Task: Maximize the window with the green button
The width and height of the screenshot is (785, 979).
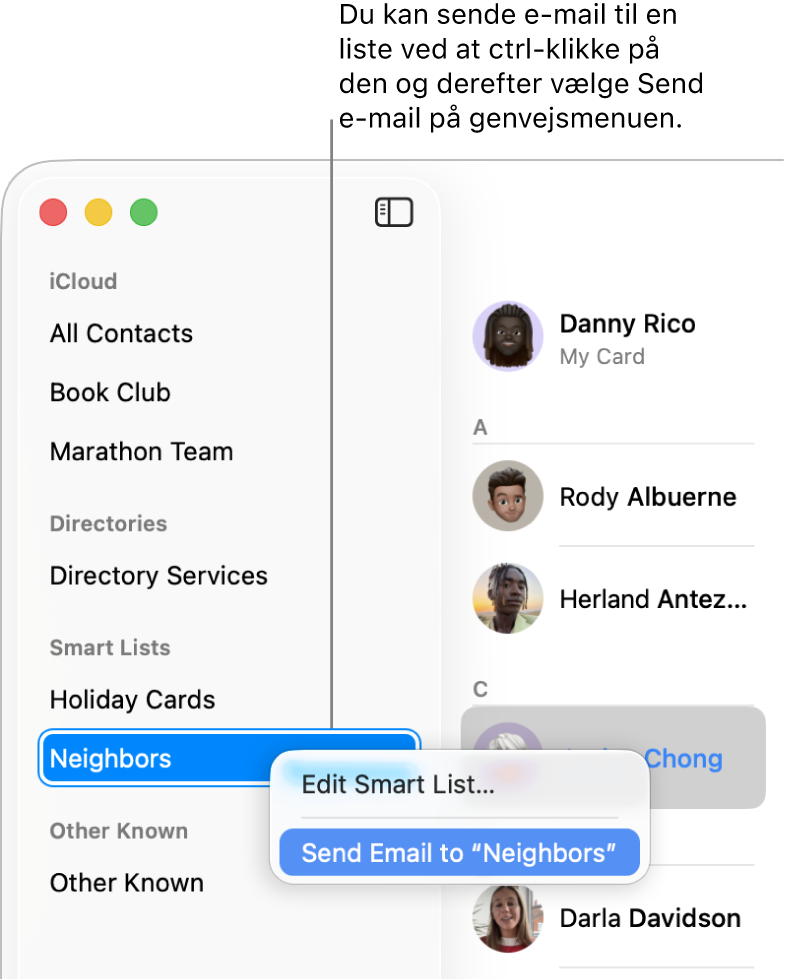Action: 144,212
